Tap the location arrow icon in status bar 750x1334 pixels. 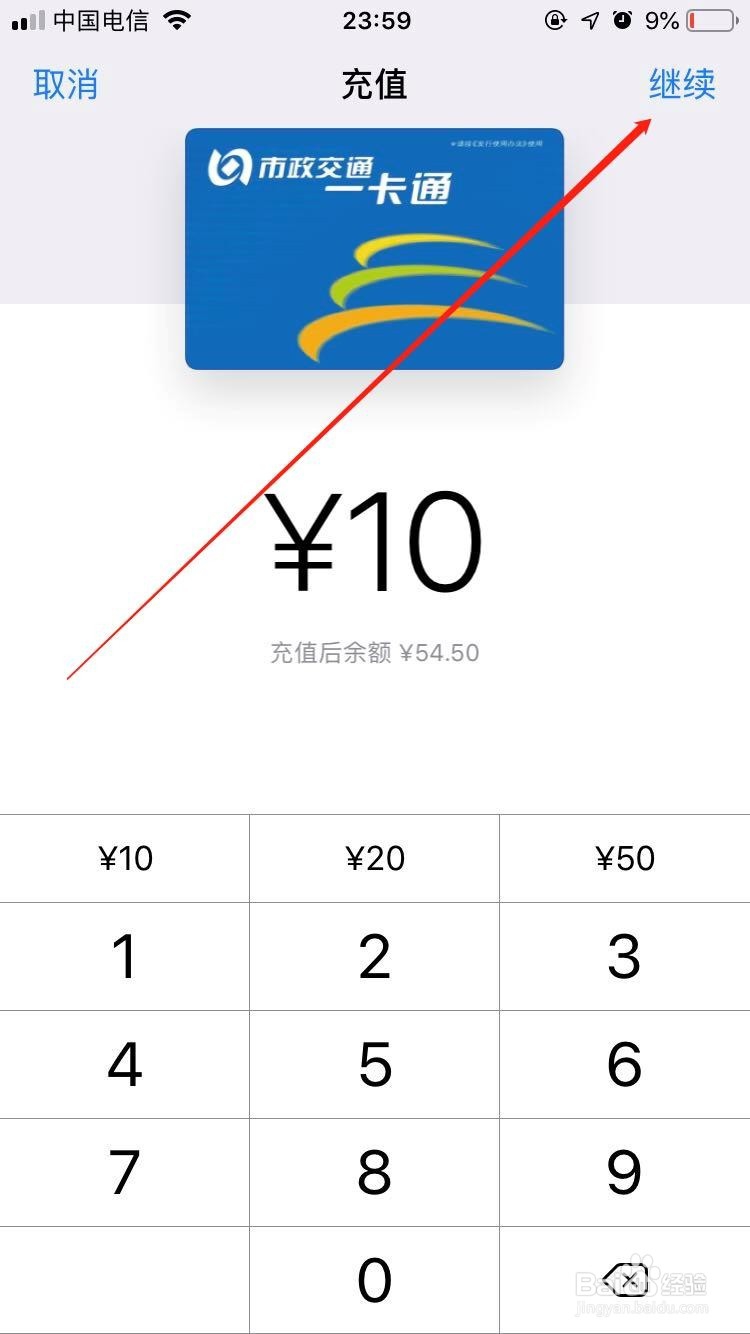589,19
